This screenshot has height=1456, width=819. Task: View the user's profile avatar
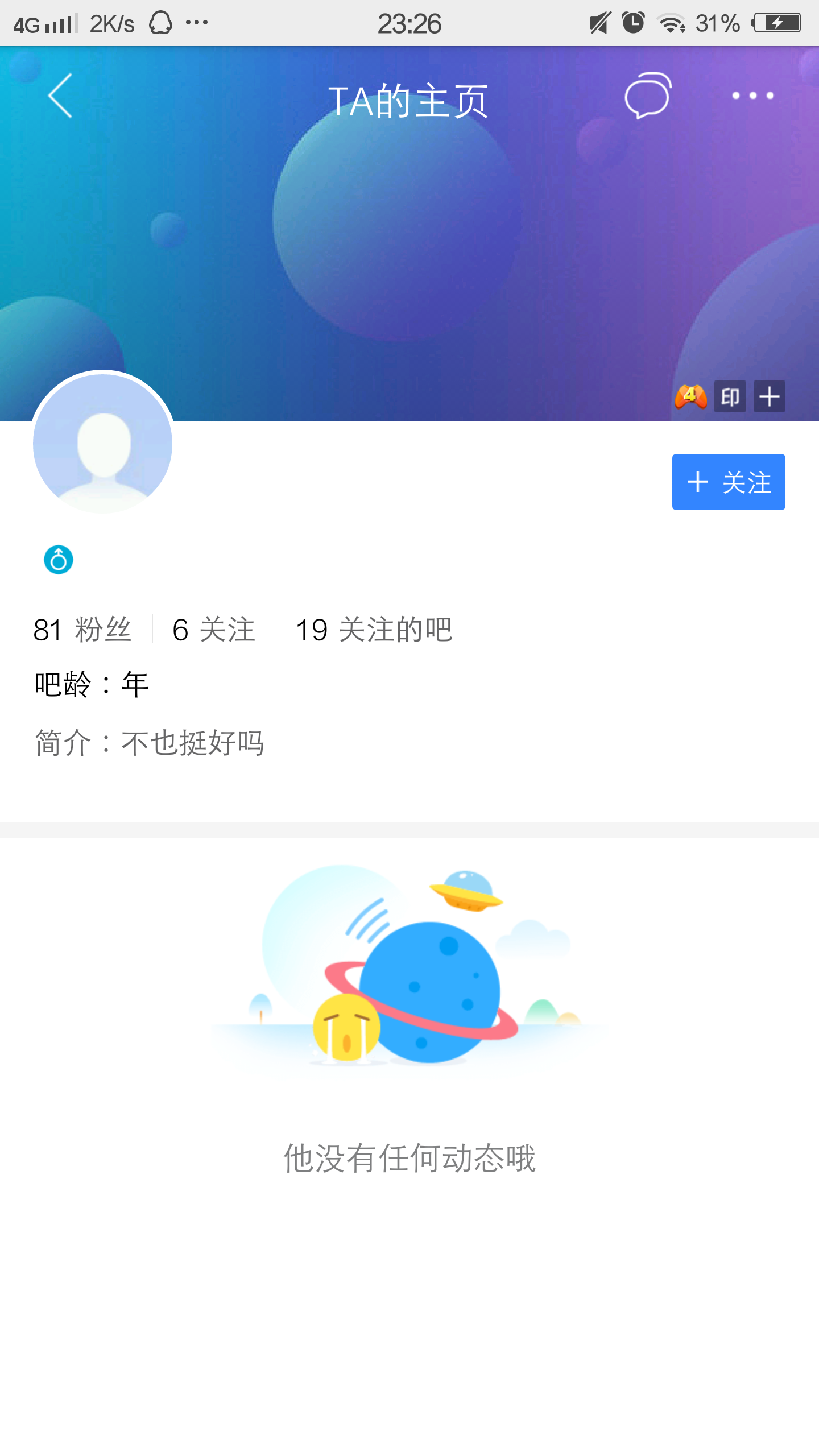(103, 444)
